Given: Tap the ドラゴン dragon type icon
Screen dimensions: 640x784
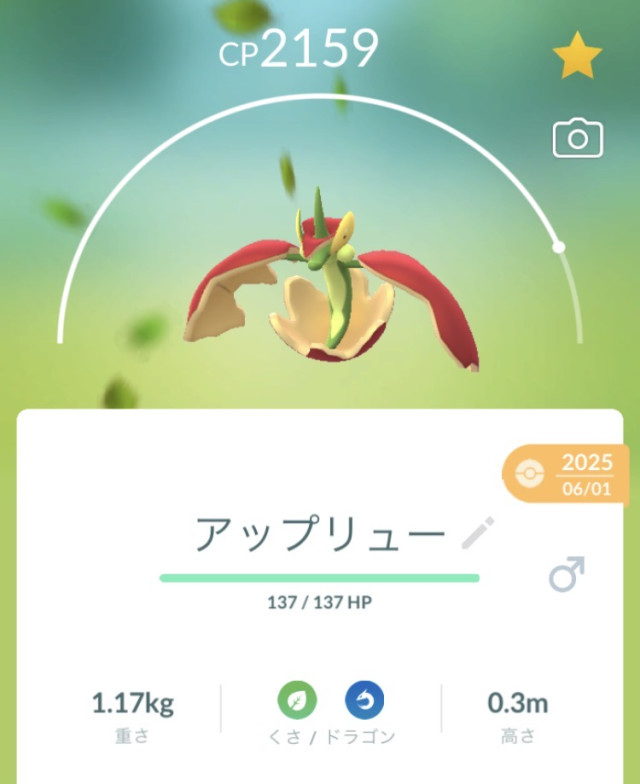Looking at the screenshot, I should click(x=364, y=701).
